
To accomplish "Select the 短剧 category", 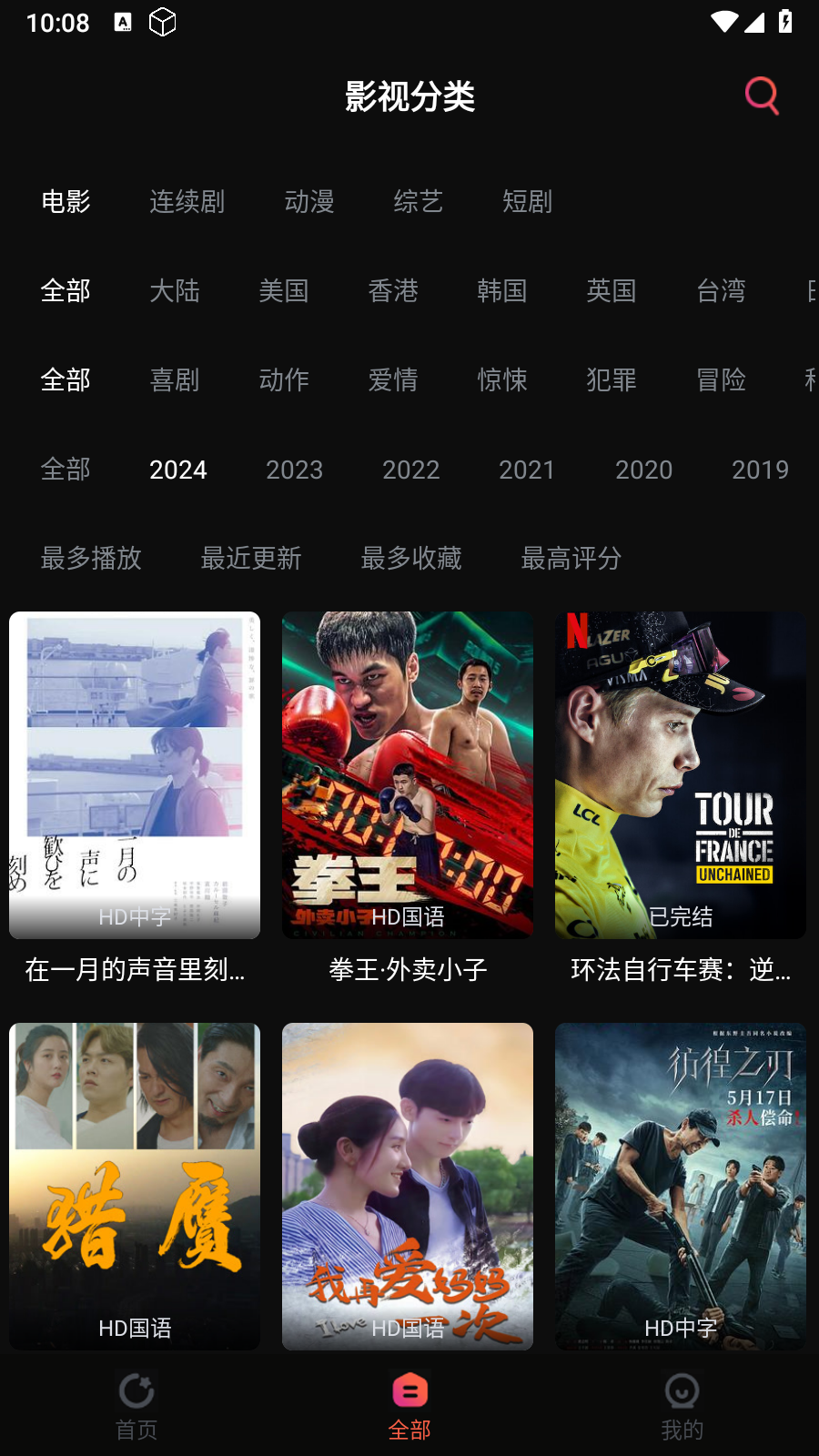I will click(527, 201).
